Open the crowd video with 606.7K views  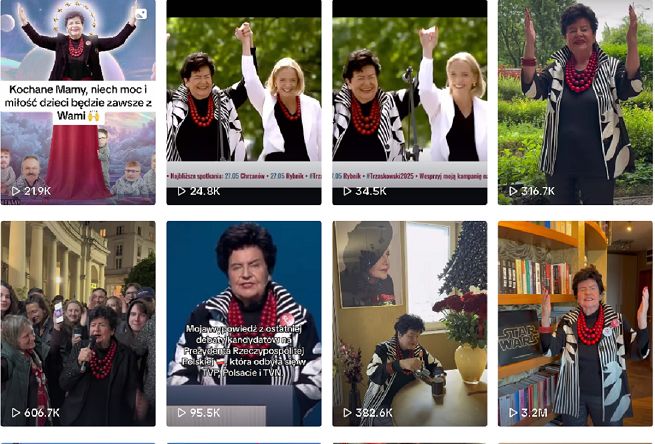[x=78, y=322]
